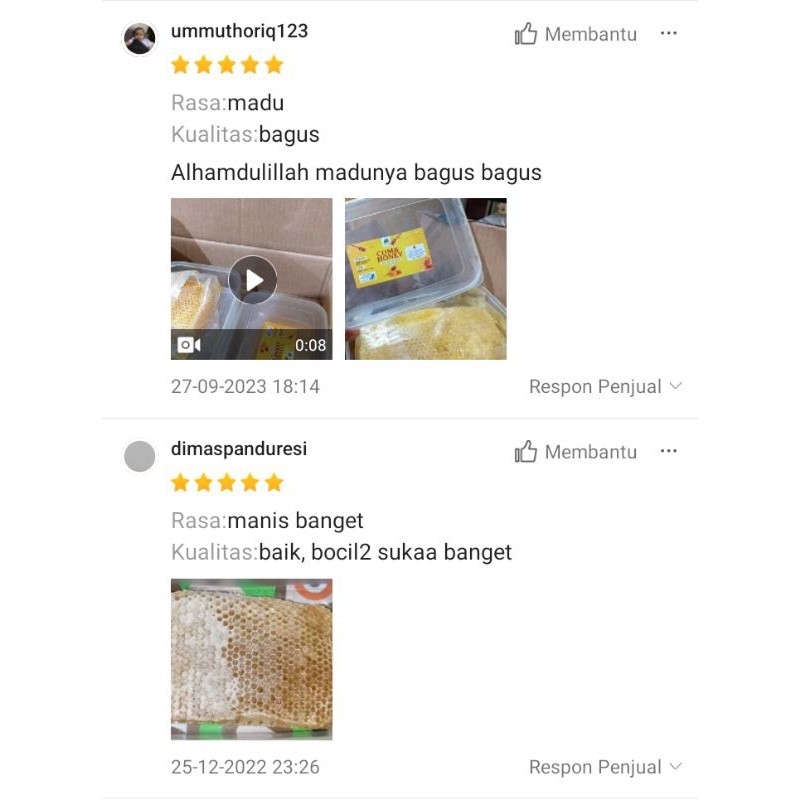
Task: Expand Respon Penjual for the 27-09-2023 review
Action: click(x=605, y=387)
